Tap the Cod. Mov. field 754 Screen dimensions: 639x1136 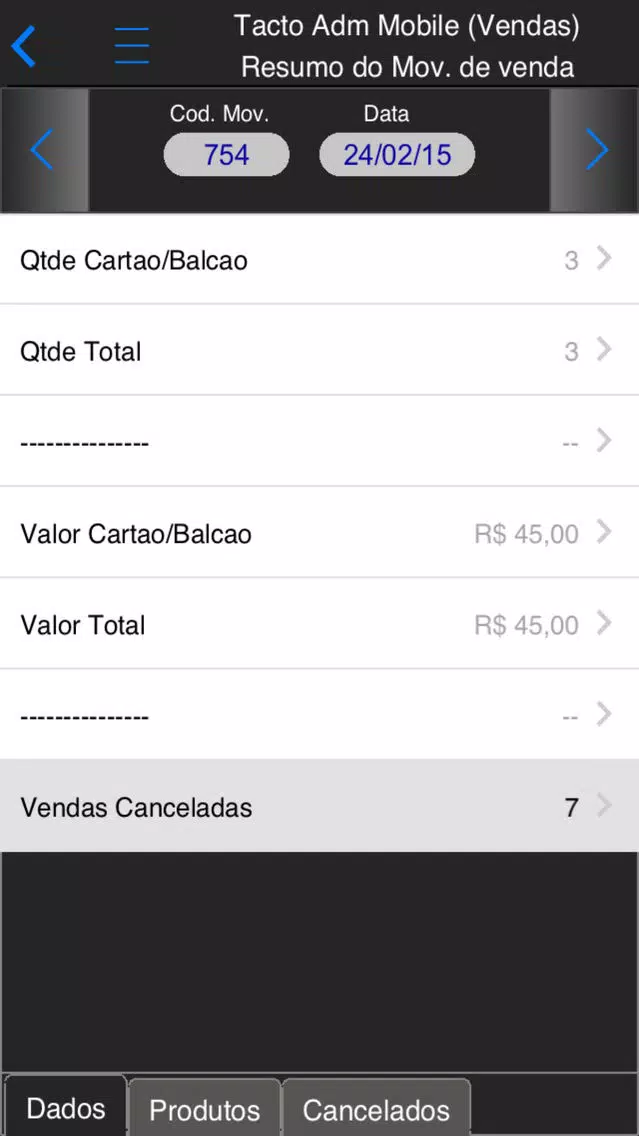pyautogui.click(x=226, y=155)
